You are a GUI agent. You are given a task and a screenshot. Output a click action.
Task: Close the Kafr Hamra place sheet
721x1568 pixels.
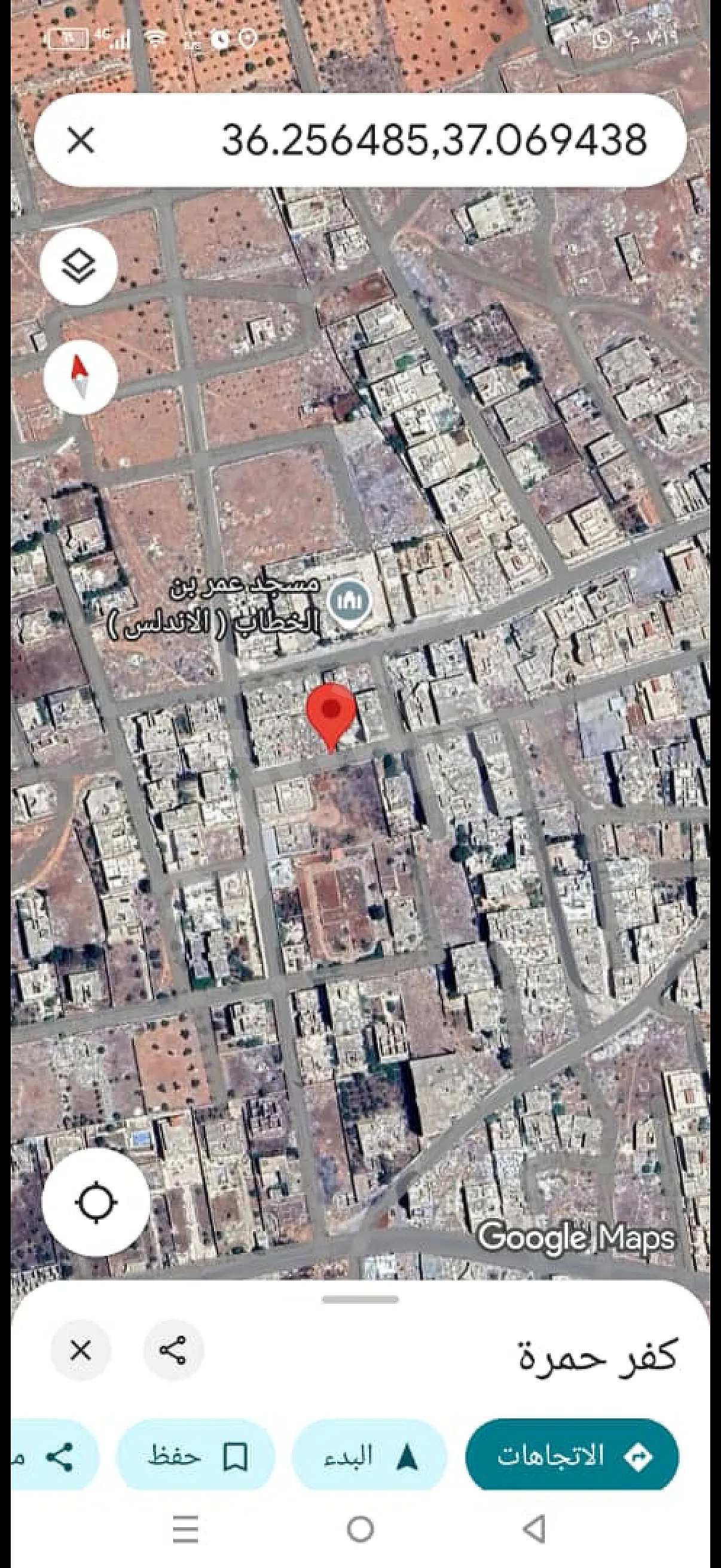(x=81, y=1350)
